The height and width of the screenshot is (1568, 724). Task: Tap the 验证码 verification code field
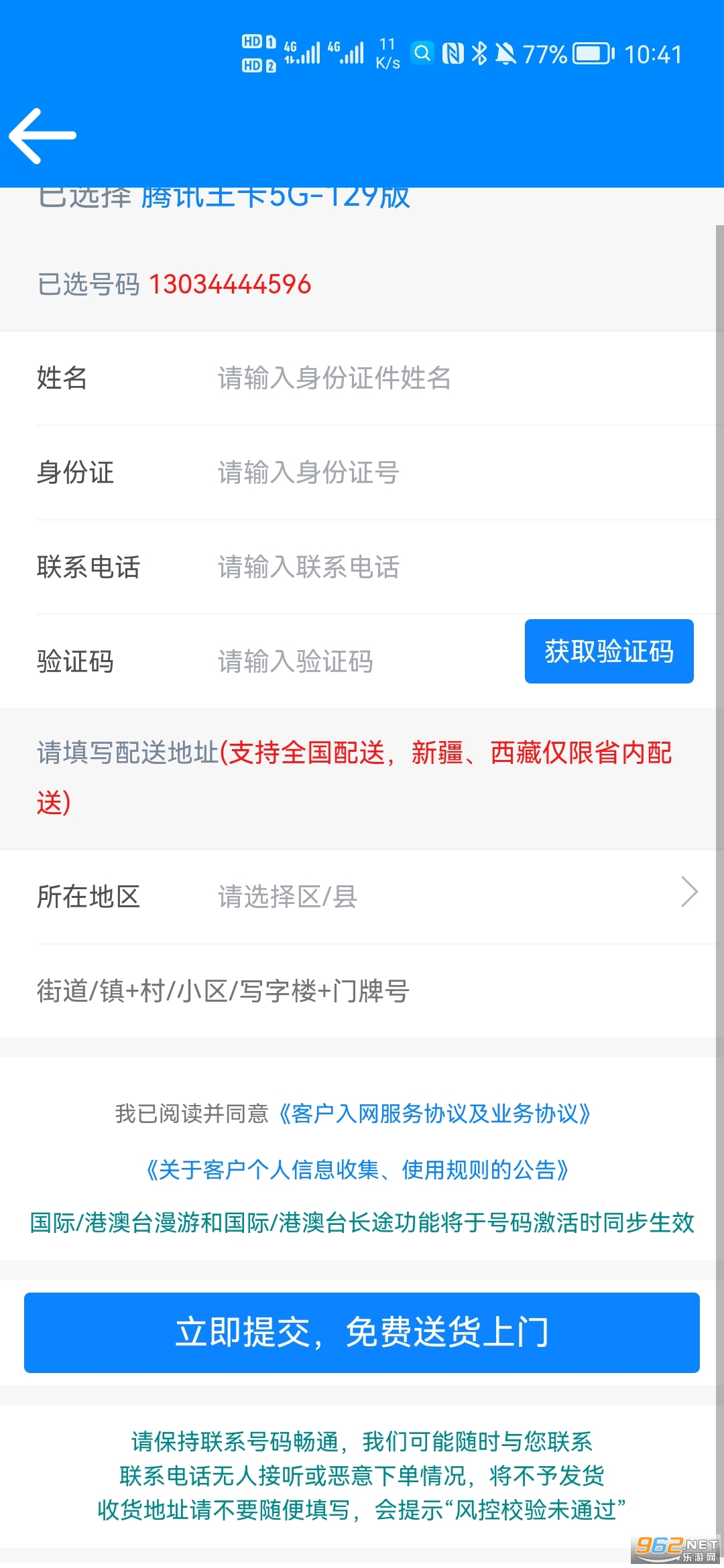pos(362,661)
